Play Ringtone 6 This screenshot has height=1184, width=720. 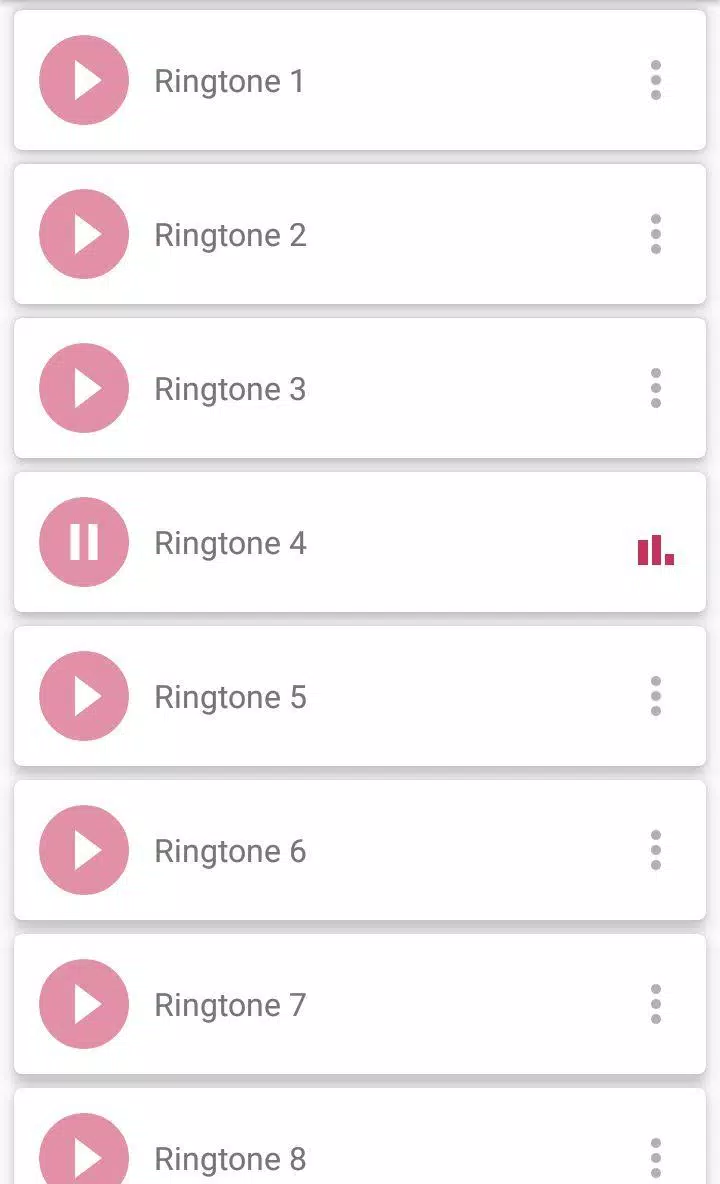tap(84, 850)
